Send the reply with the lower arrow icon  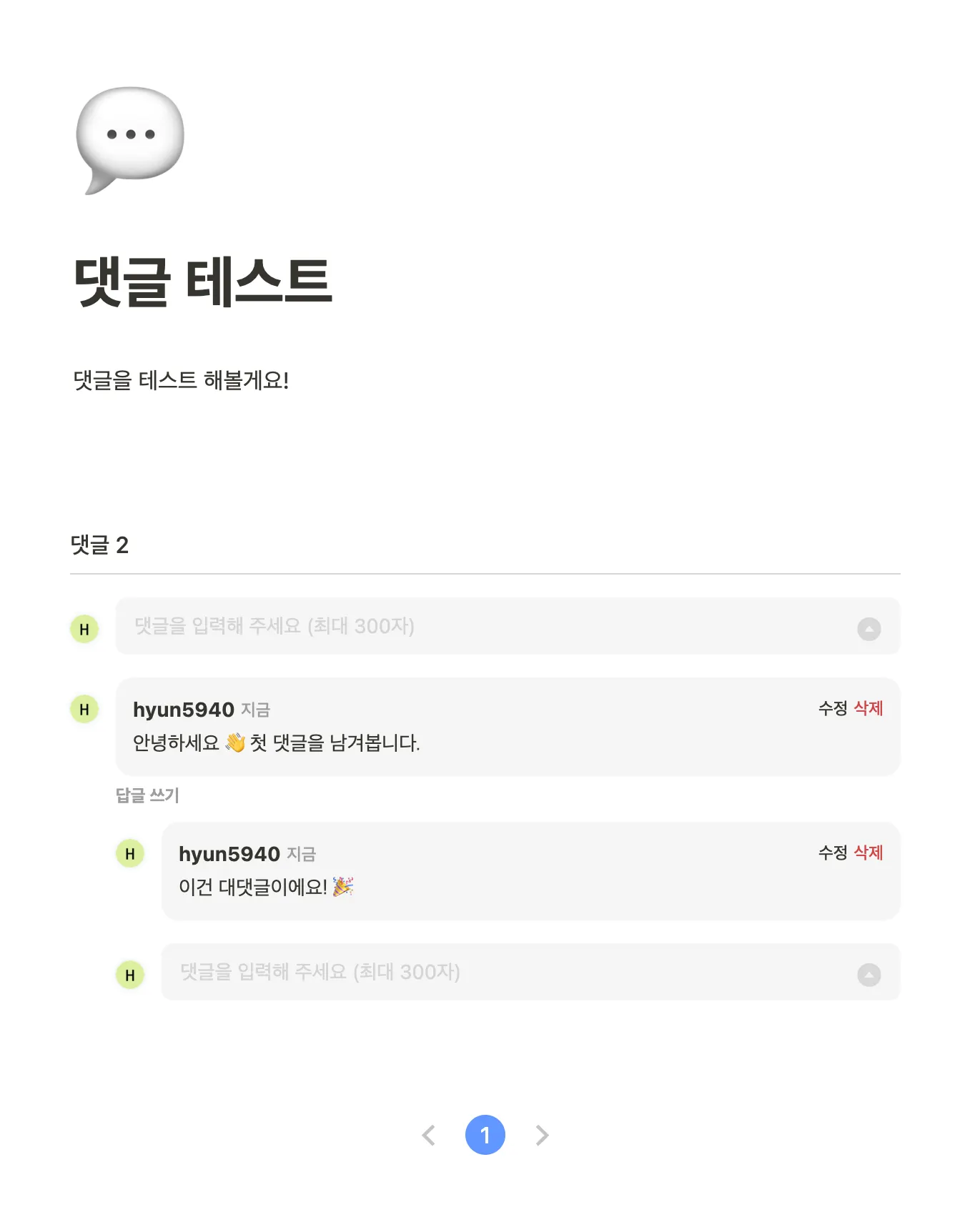tap(868, 975)
